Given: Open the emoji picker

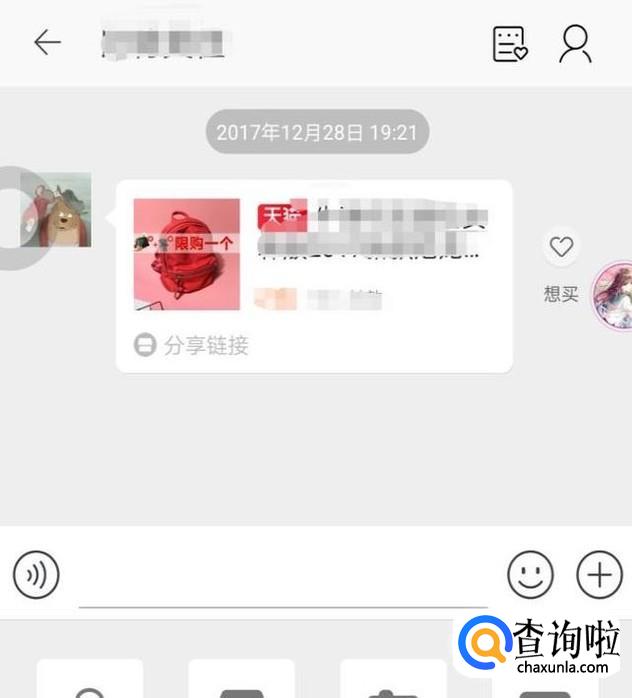Looking at the screenshot, I should click(x=530, y=575).
